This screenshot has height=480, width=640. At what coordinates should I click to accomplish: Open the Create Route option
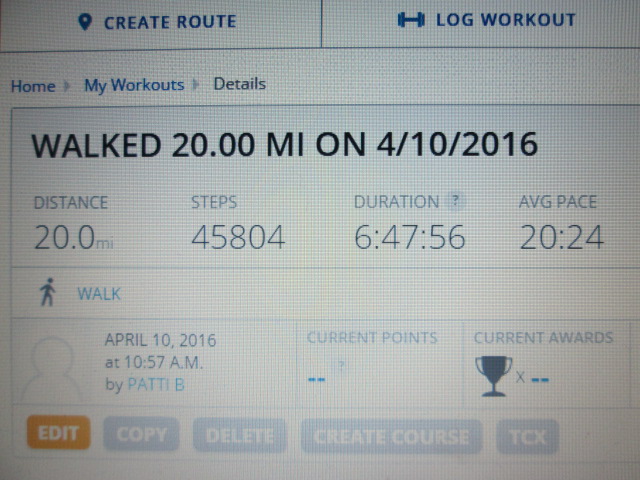click(158, 21)
